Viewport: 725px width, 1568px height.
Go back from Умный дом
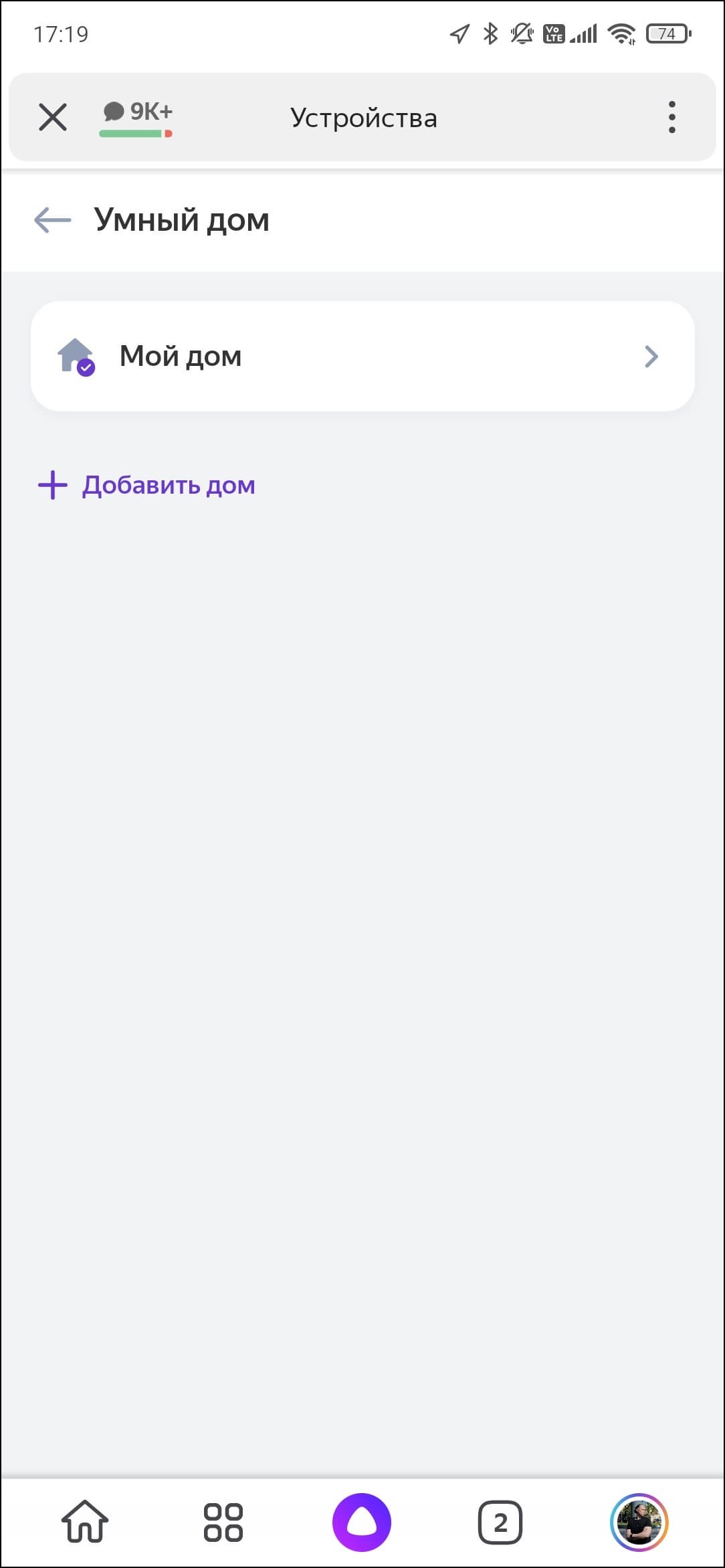(52, 219)
